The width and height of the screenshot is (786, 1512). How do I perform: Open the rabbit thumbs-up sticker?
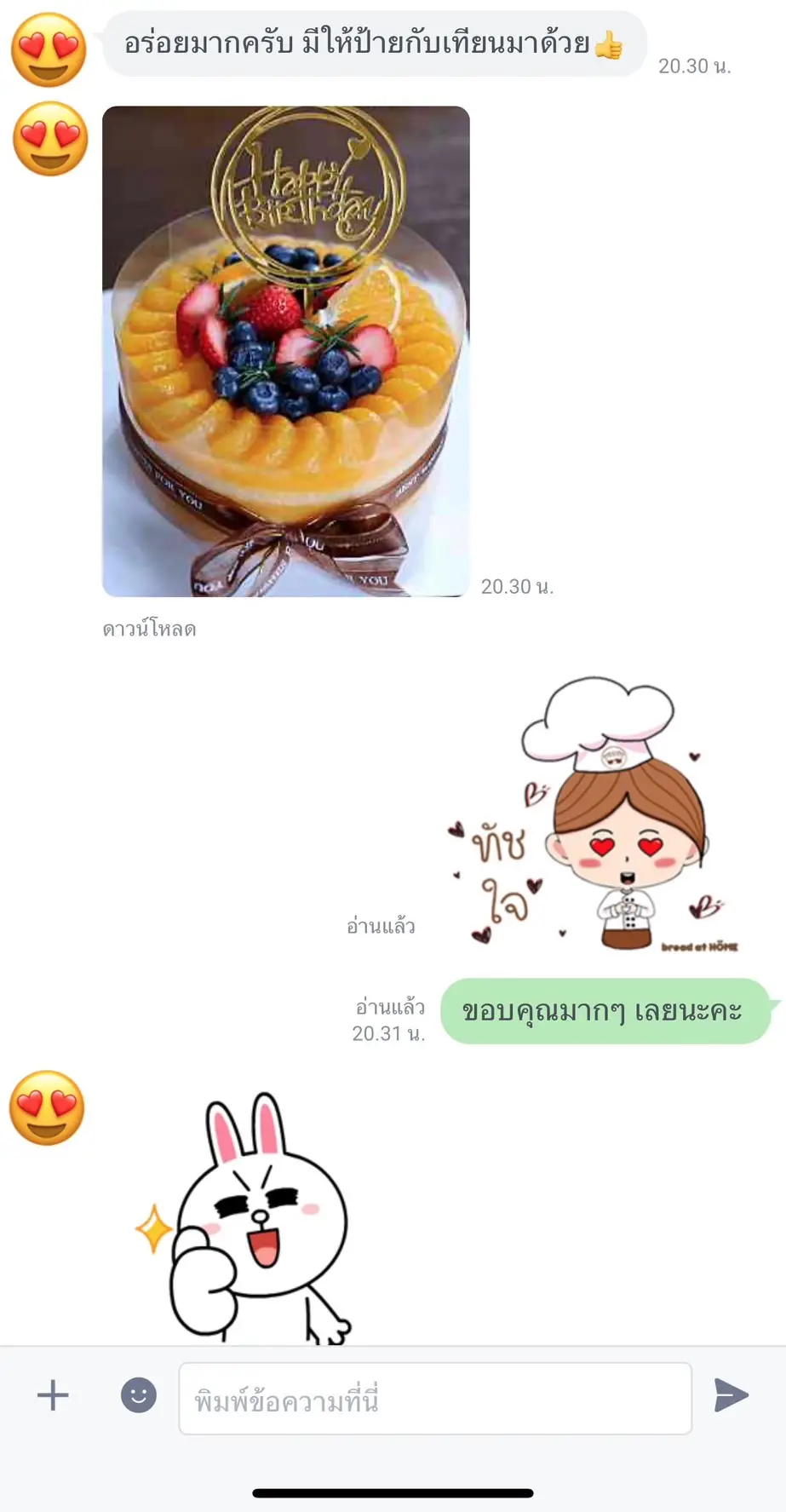point(245,1218)
